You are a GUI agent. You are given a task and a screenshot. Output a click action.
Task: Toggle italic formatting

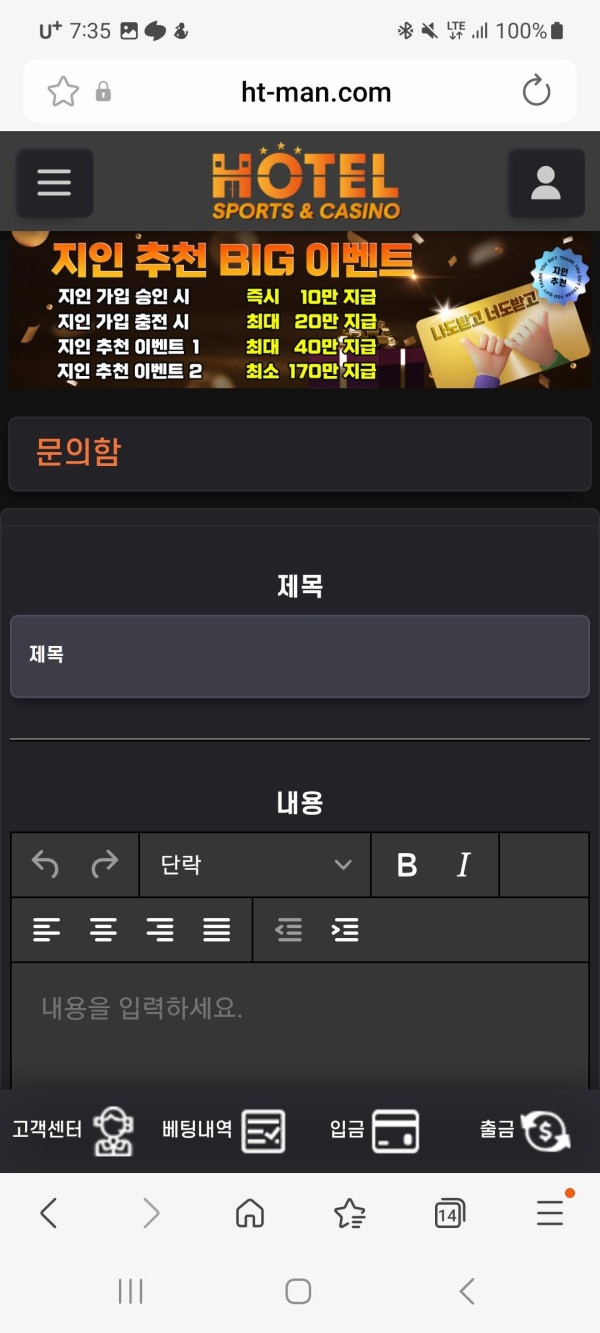point(463,865)
